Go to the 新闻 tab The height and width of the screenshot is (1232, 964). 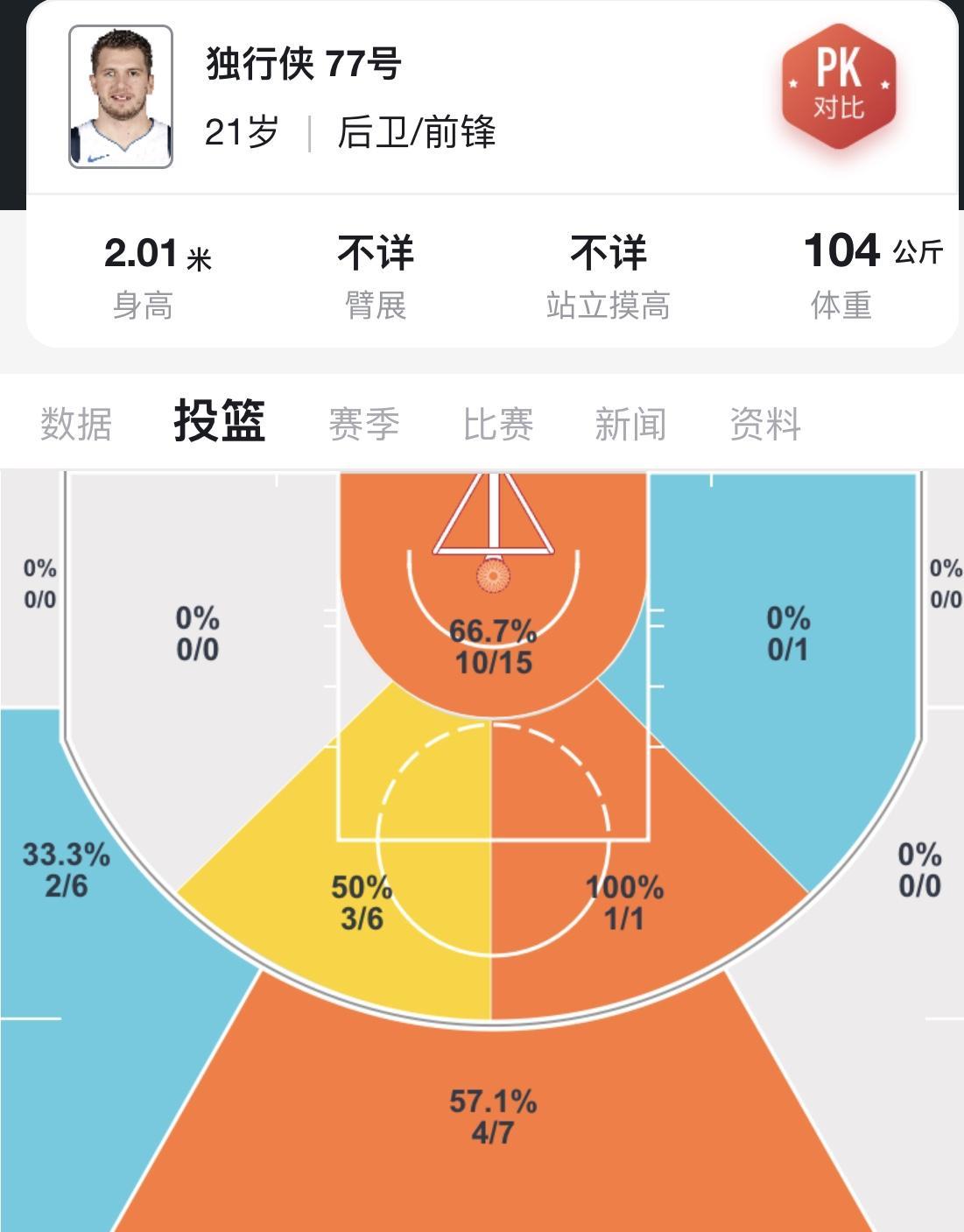click(x=630, y=424)
